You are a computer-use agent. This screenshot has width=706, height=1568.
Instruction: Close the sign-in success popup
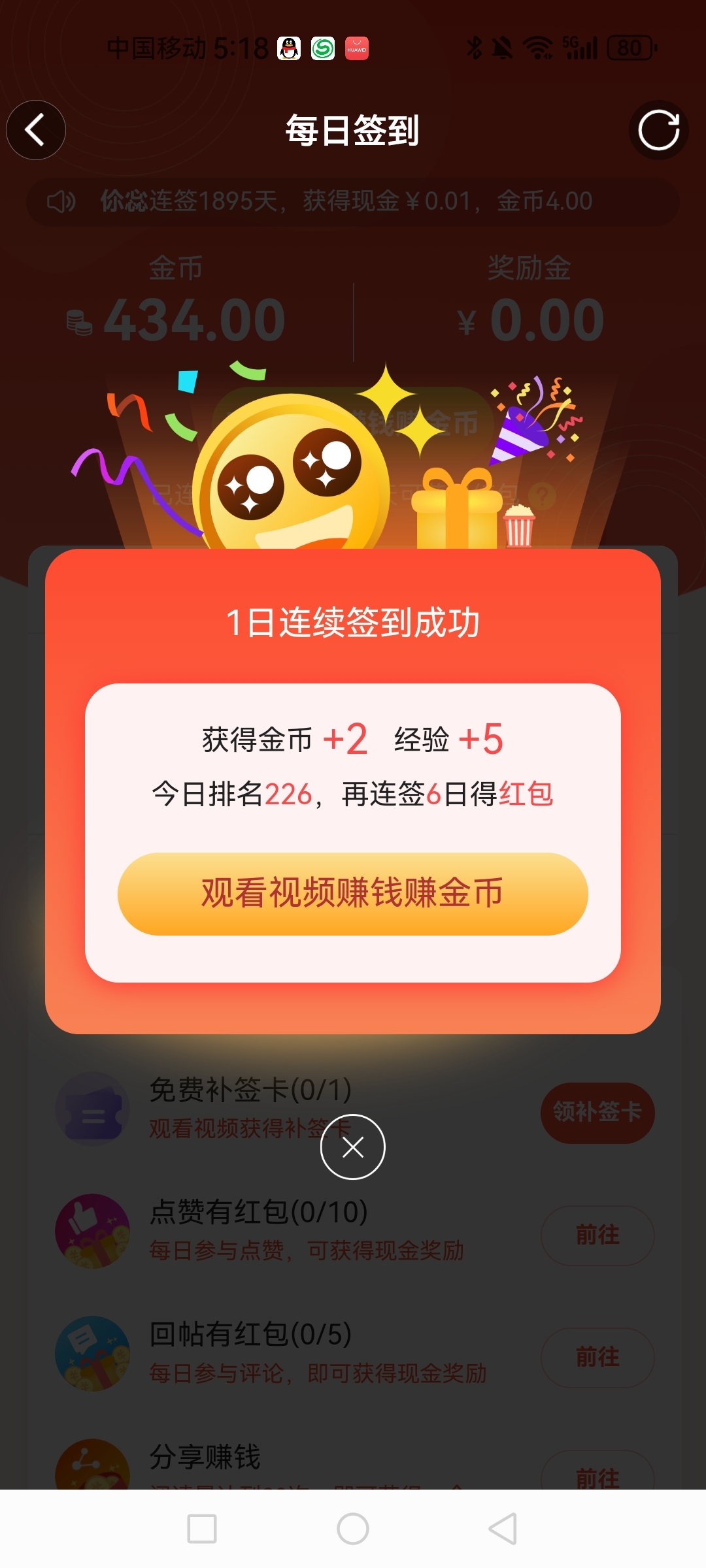352,1147
